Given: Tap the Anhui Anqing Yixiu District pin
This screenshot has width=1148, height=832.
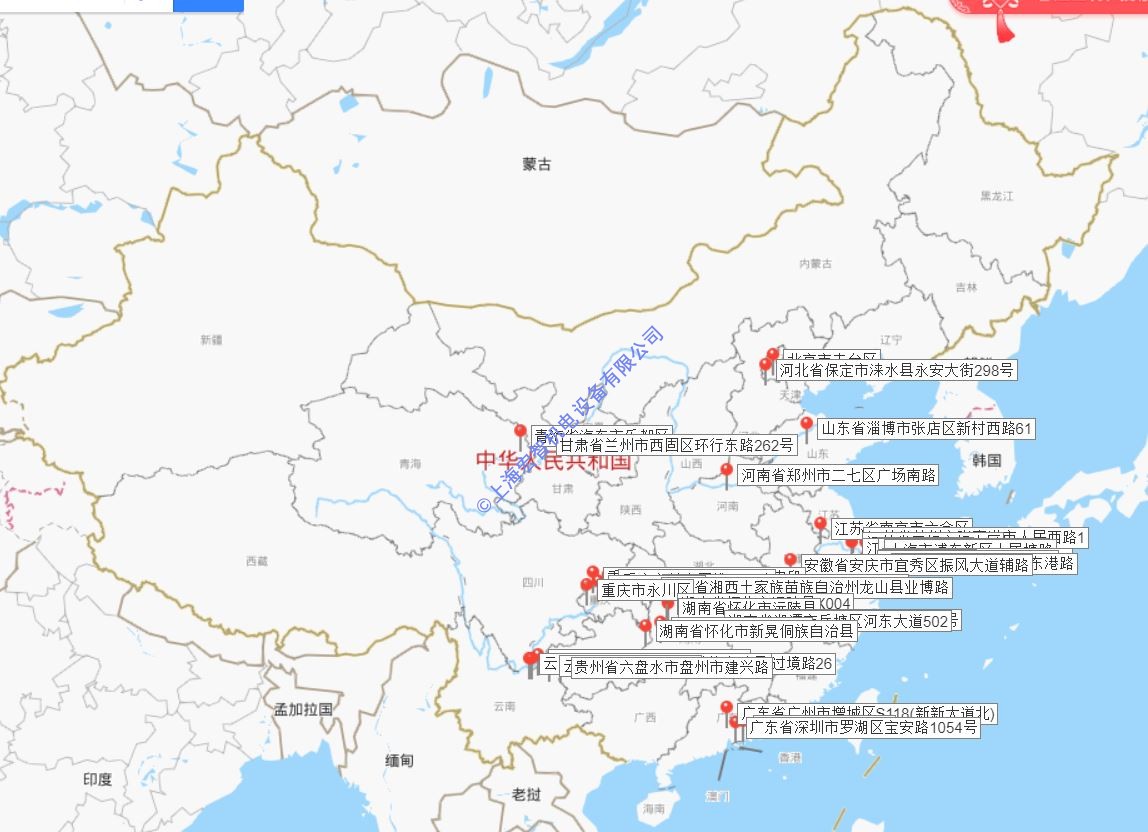Looking at the screenshot, I should (790, 560).
